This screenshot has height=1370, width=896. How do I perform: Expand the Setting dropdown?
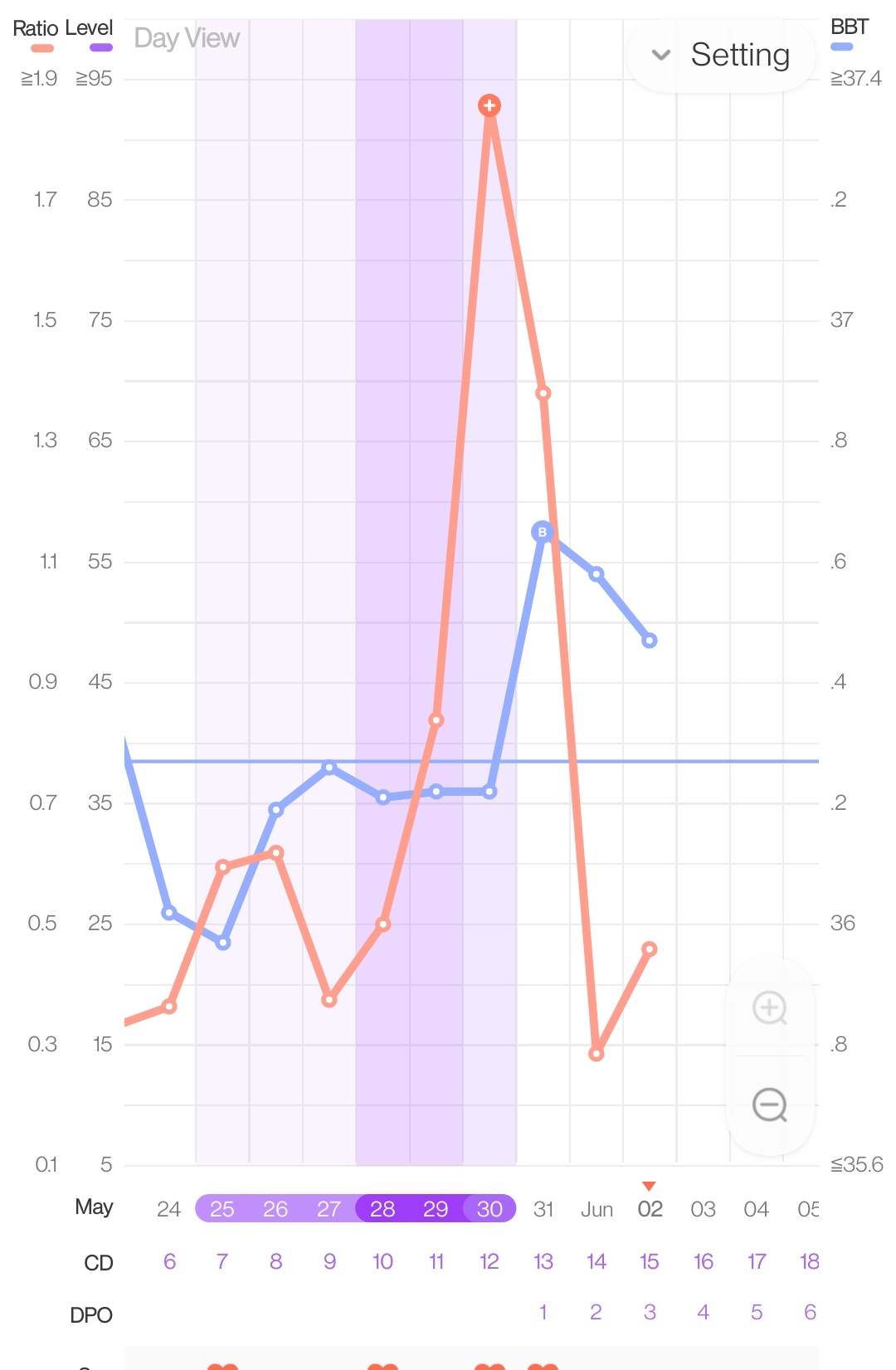720,56
